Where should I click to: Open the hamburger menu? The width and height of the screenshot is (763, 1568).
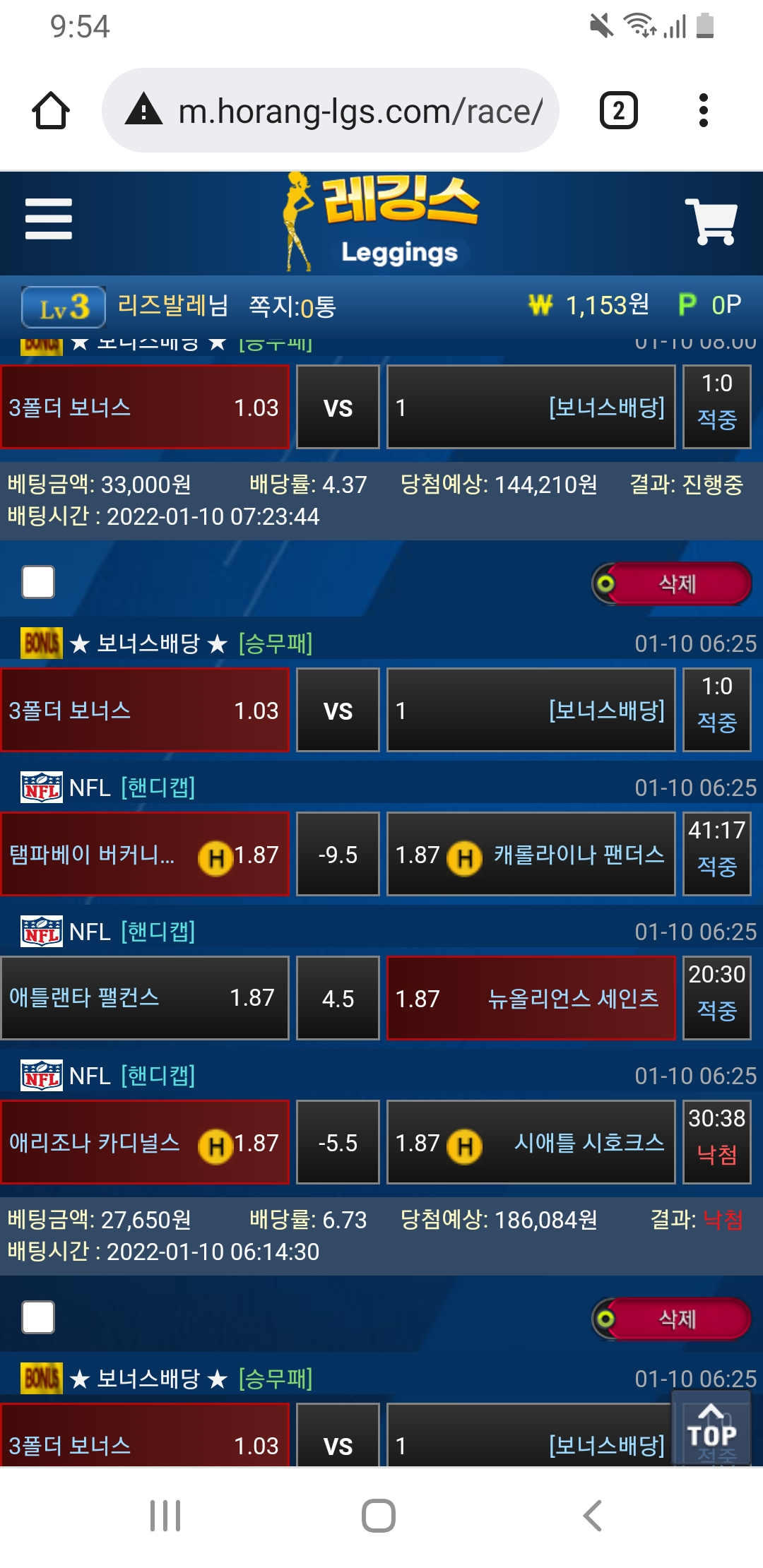(48, 219)
